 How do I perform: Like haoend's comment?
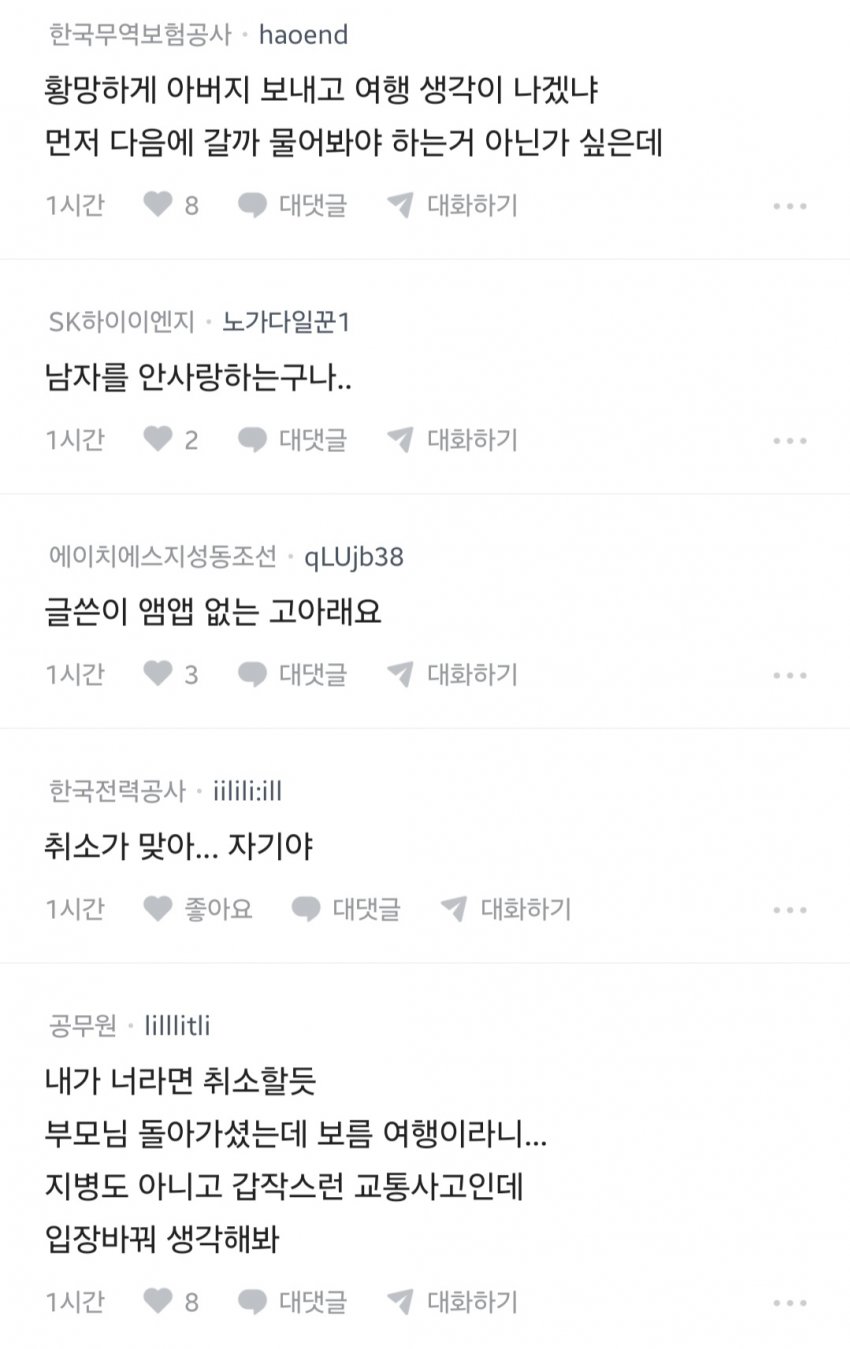159,206
